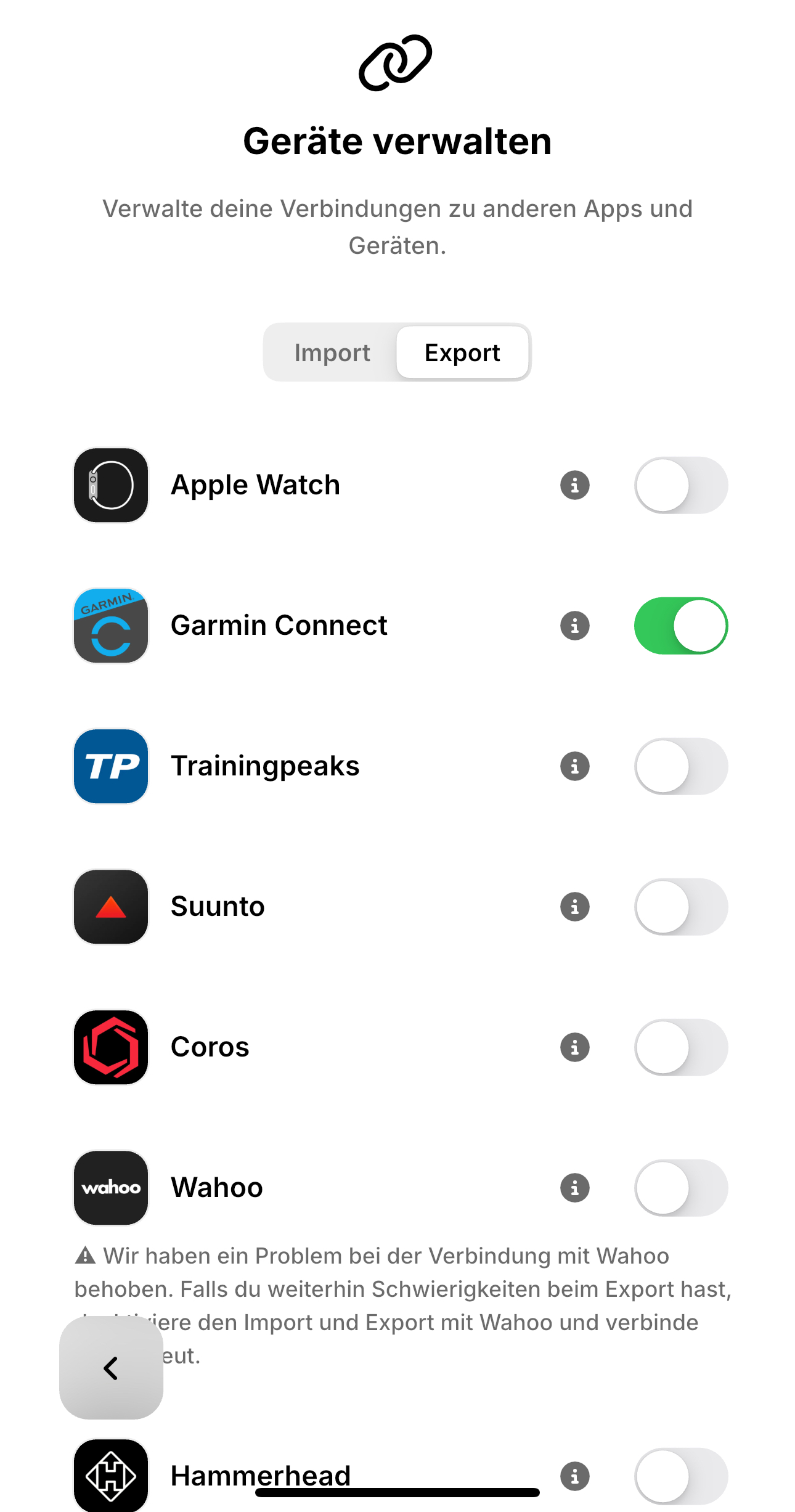Show Garmin Connect info details

coord(574,626)
